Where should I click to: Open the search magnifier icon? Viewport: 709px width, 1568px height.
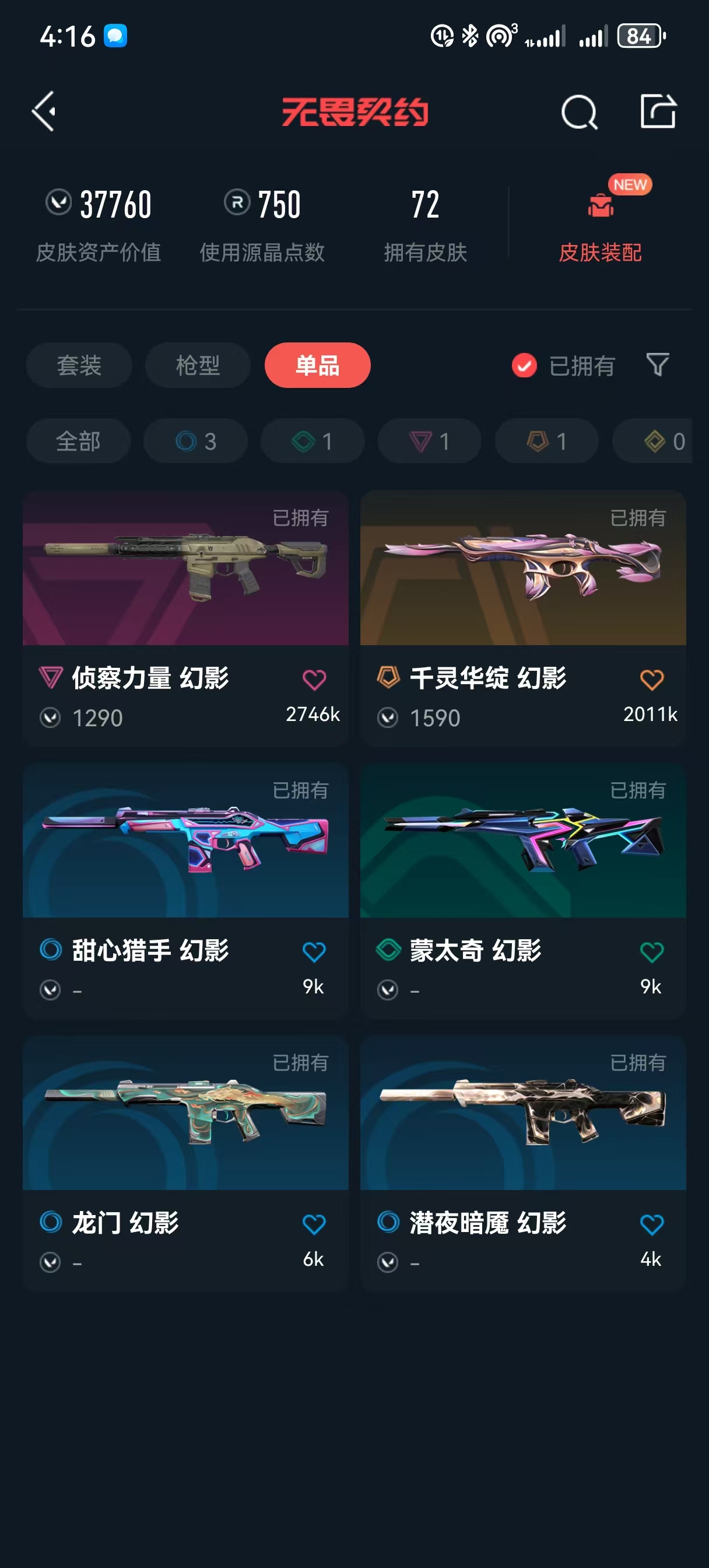click(x=579, y=112)
